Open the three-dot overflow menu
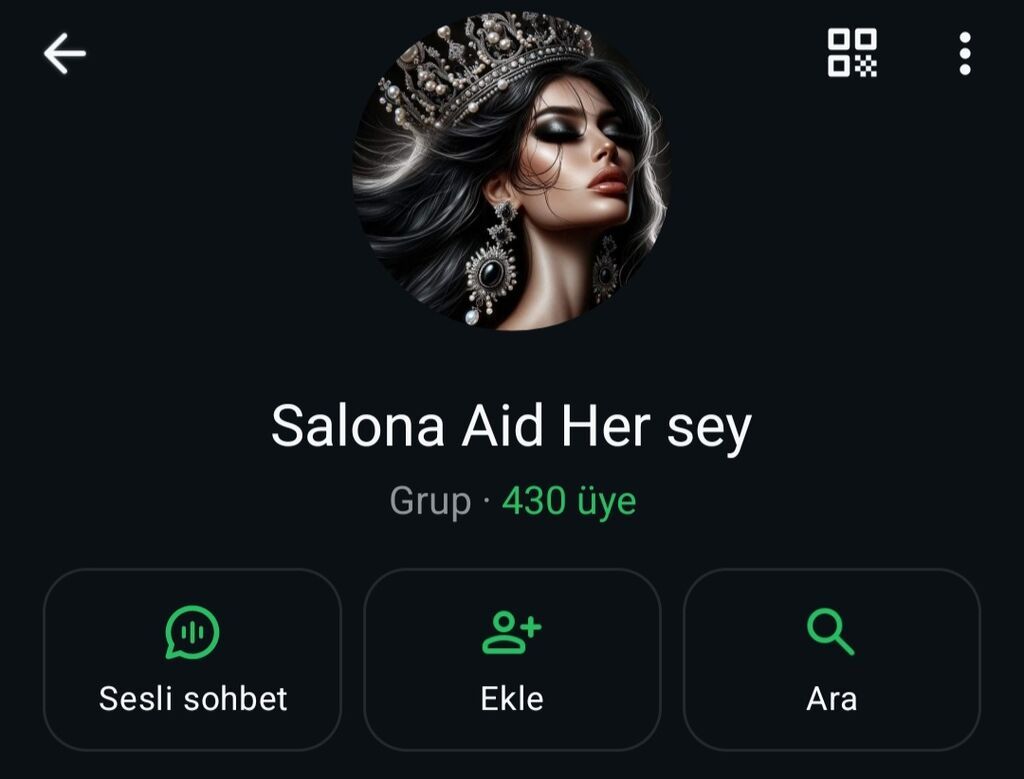 click(964, 53)
